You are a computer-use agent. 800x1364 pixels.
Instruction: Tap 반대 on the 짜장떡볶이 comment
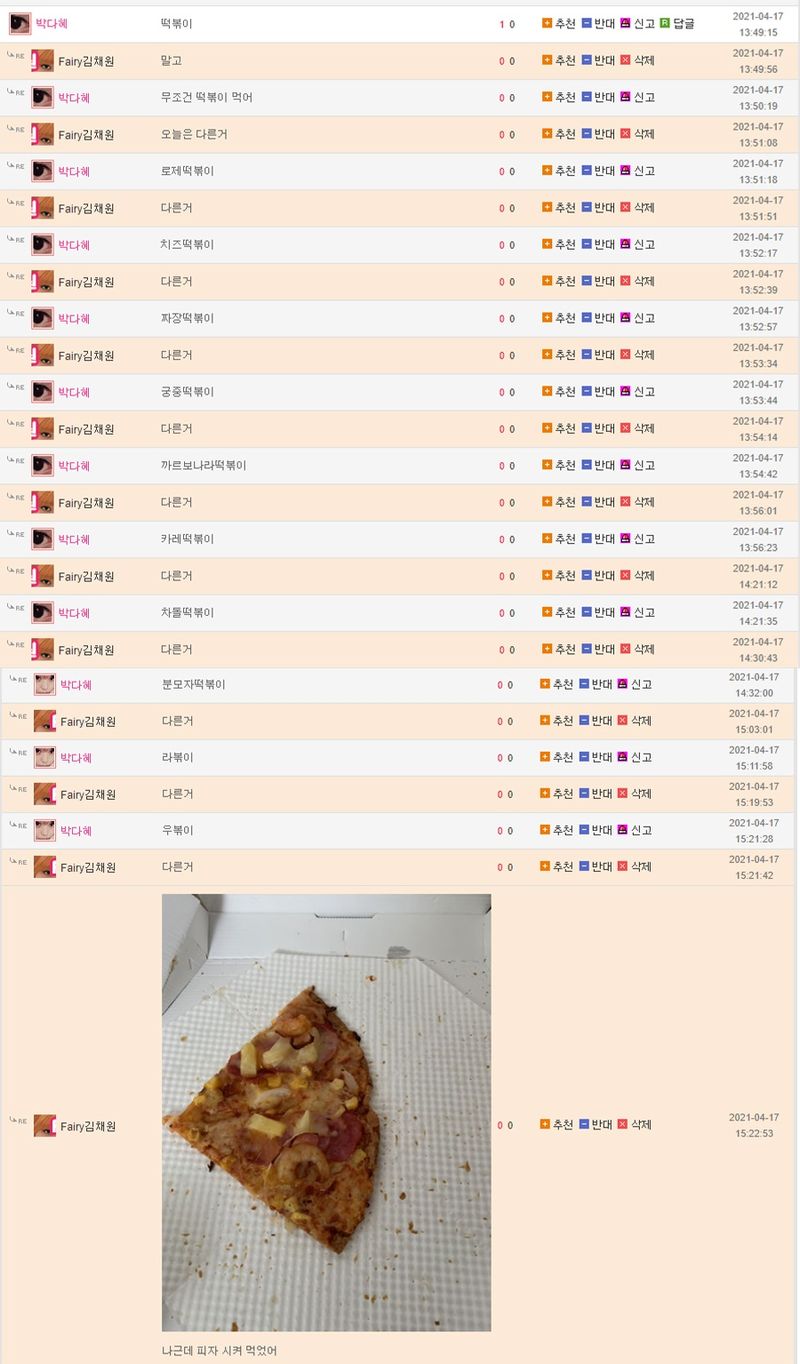[x=598, y=318]
